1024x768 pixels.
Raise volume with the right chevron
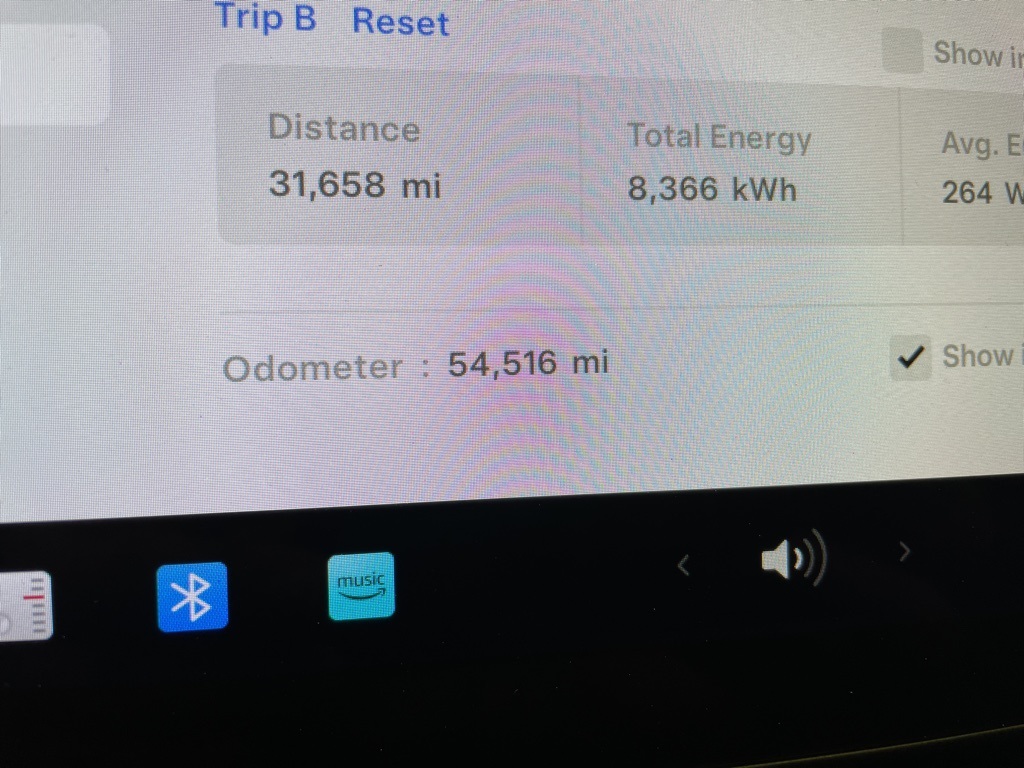tap(905, 551)
